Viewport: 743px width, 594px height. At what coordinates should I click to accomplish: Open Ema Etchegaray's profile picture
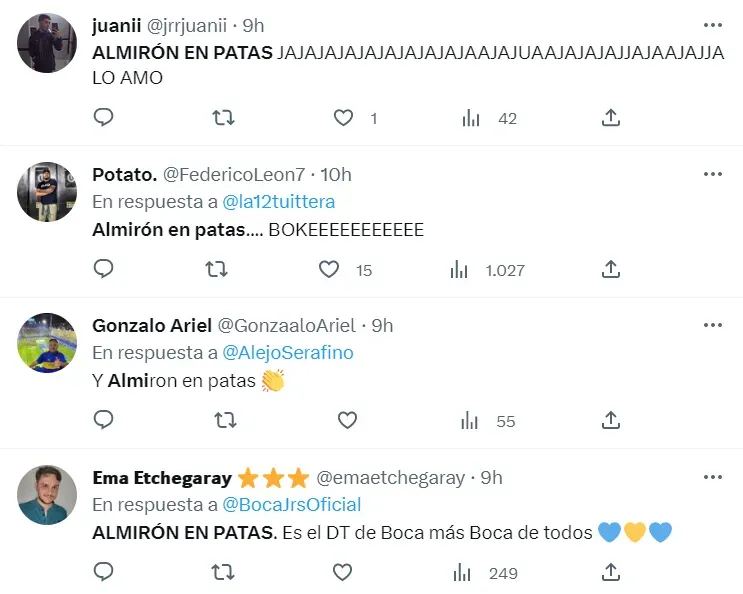[47, 495]
